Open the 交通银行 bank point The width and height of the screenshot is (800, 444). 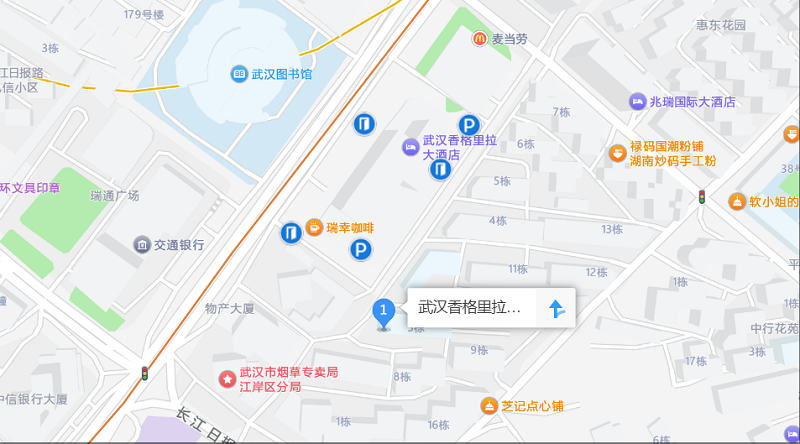click(x=143, y=244)
